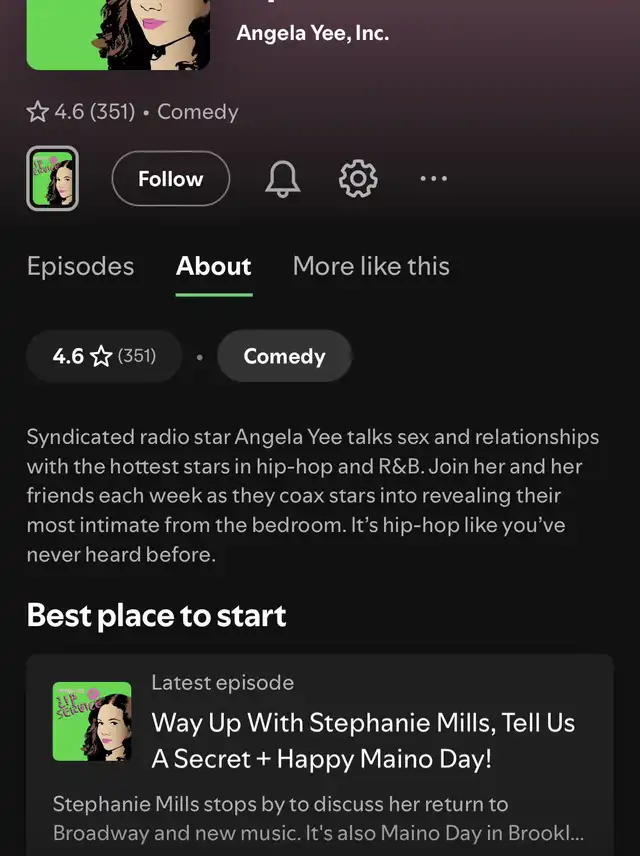Screen dimensions: 640x856
Task: Open podcast settings gear
Action: click(358, 179)
